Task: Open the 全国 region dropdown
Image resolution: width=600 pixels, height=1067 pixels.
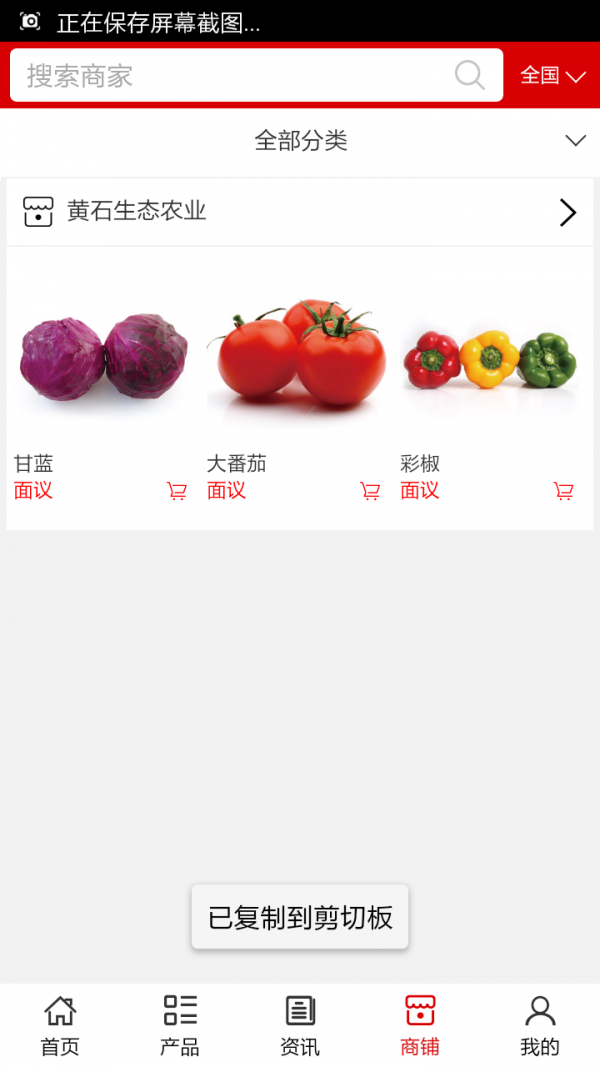Action: click(552, 76)
